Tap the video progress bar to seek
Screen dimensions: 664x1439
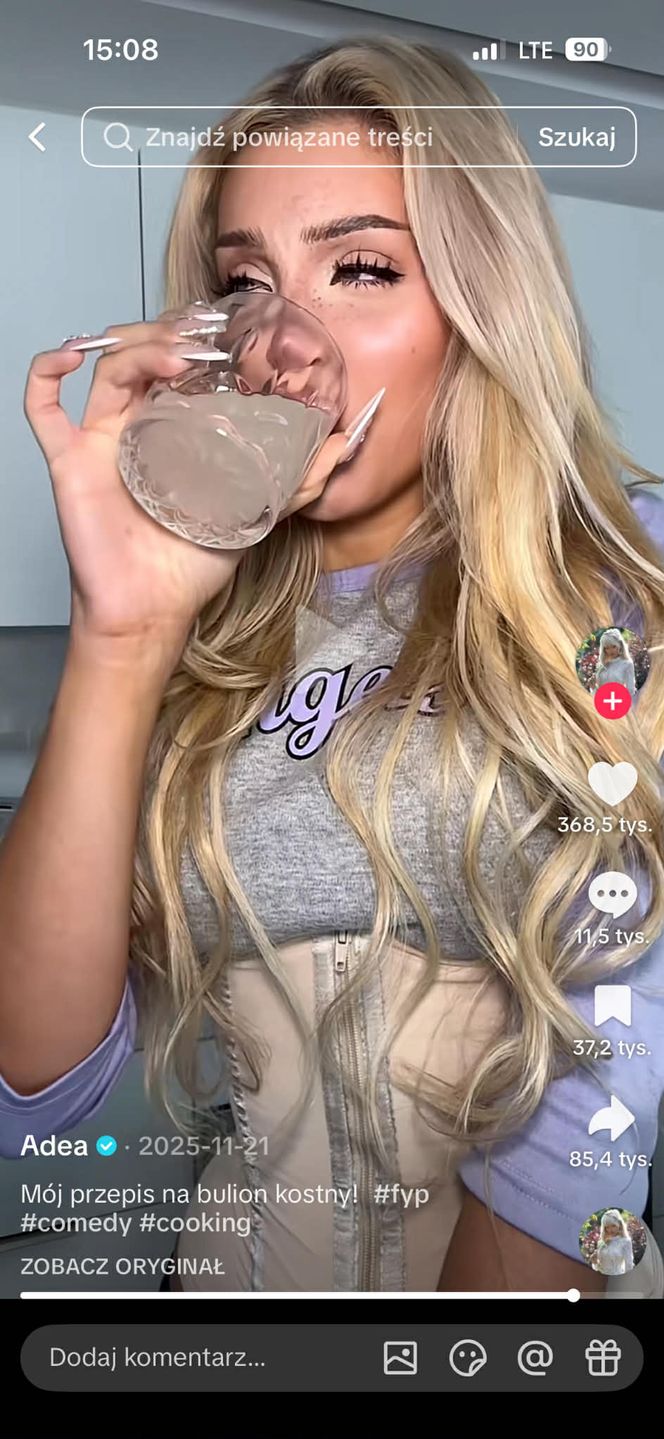click(300, 1295)
